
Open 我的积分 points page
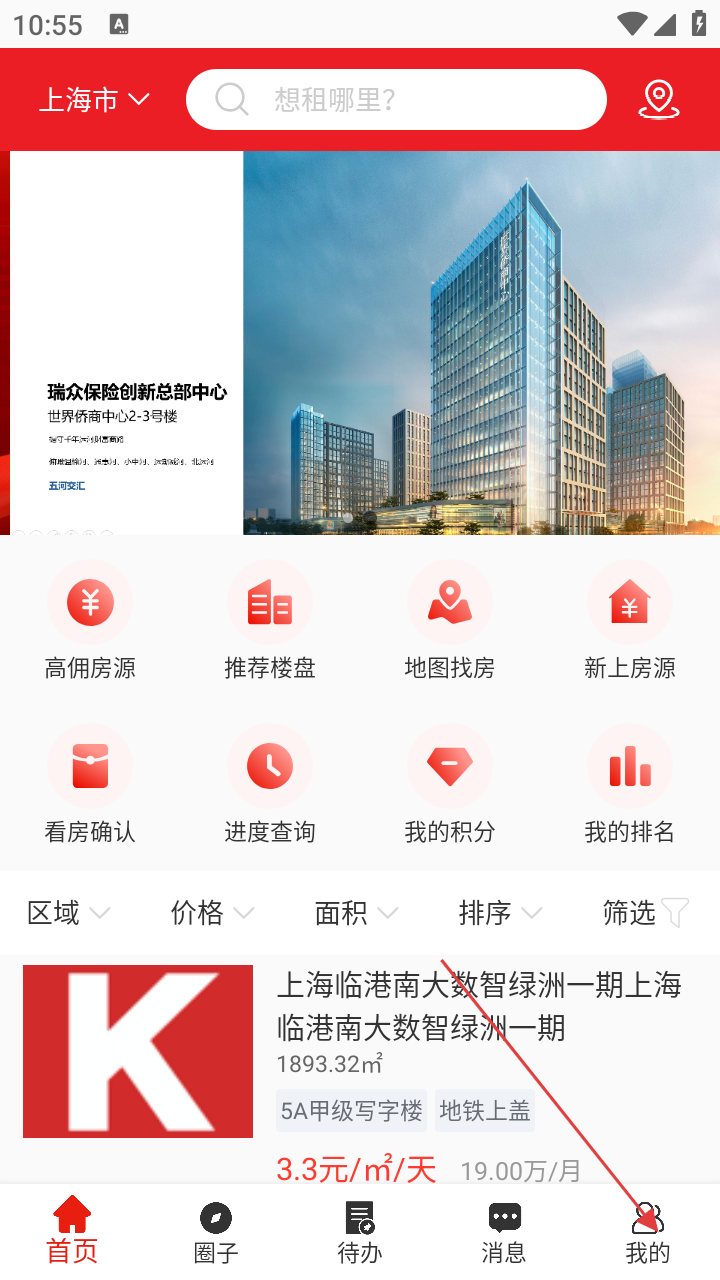[x=450, y=786]
